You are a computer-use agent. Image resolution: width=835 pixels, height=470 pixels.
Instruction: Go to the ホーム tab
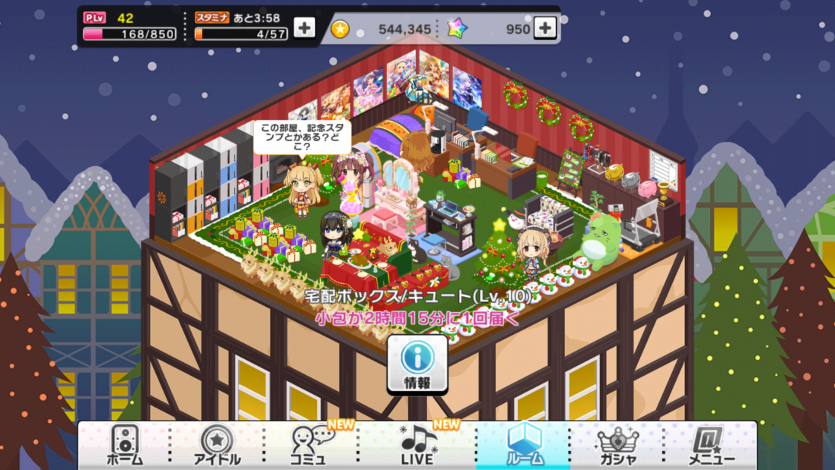(x=124, y=445)
